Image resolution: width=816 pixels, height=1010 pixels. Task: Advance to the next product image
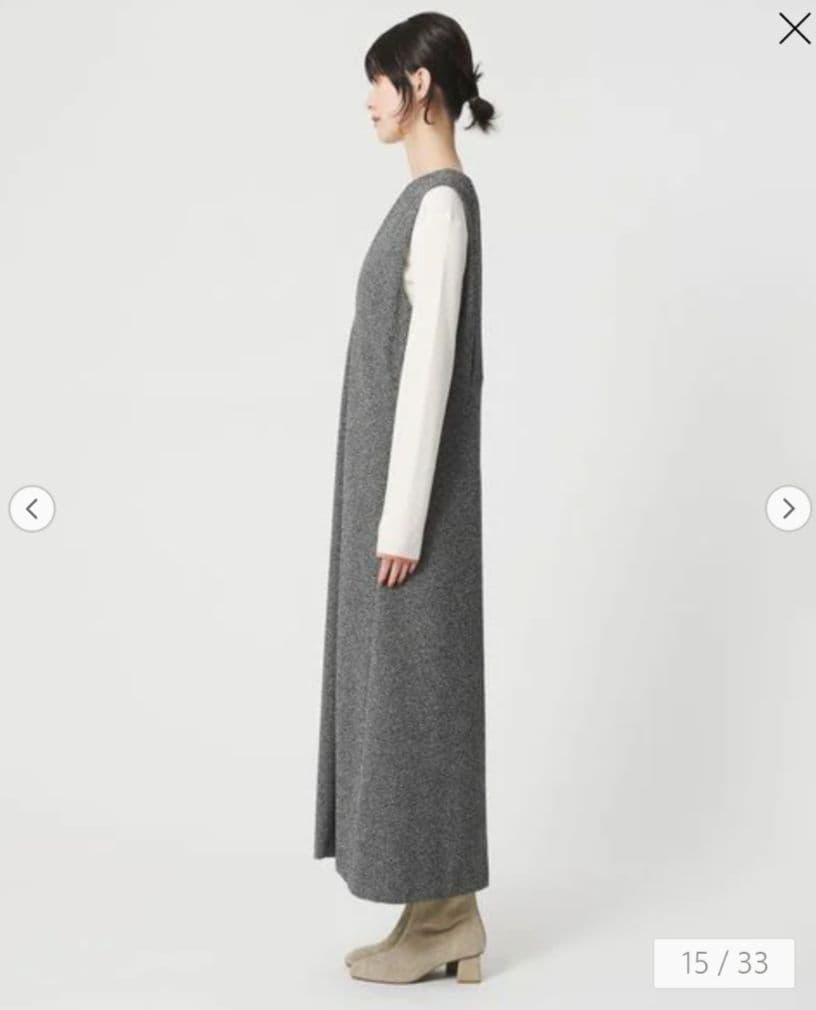pyautogui.click(x=788, y=509)
